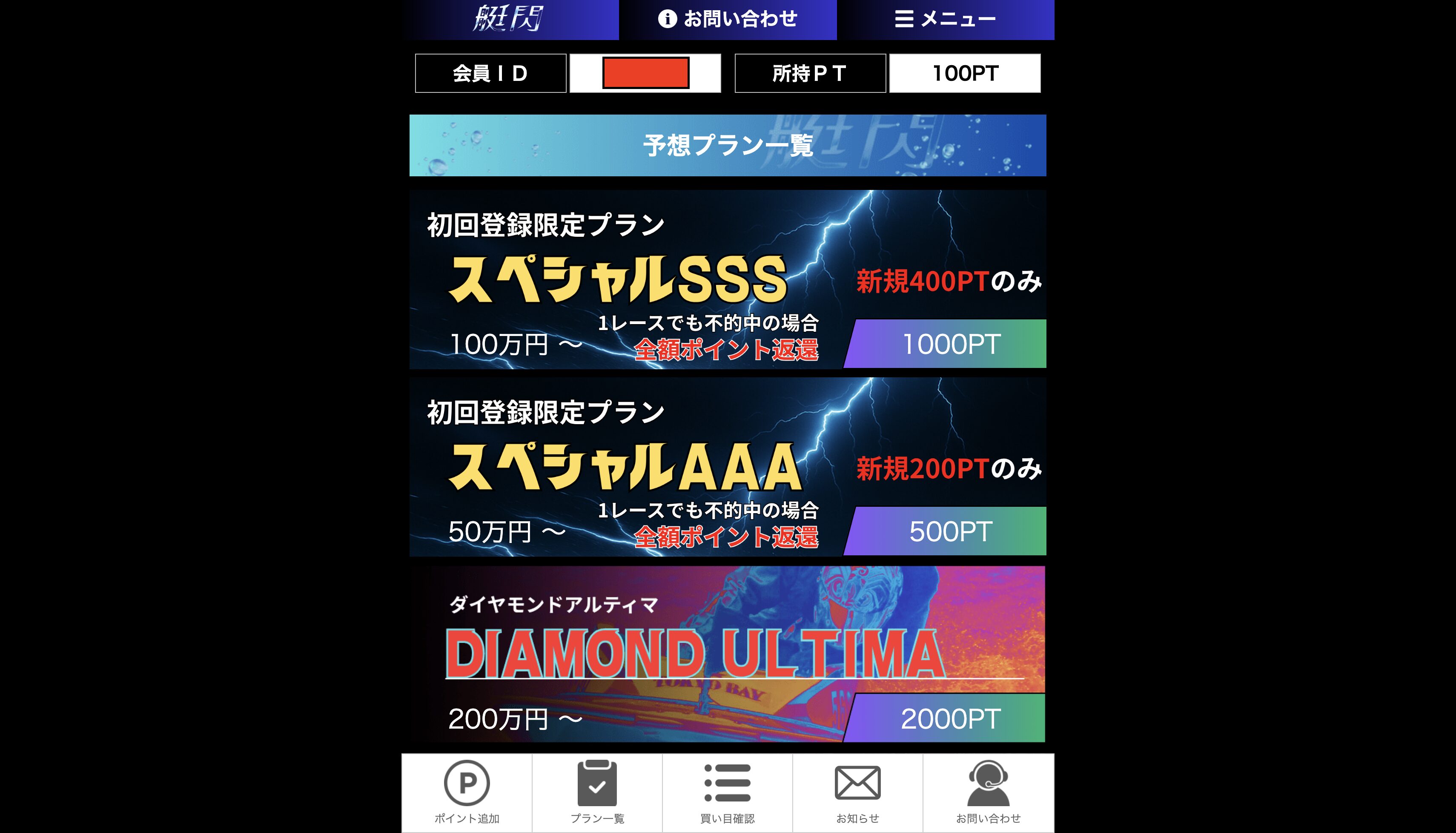Switch to the 買い目確認 tab

click(x=728, y=793)
